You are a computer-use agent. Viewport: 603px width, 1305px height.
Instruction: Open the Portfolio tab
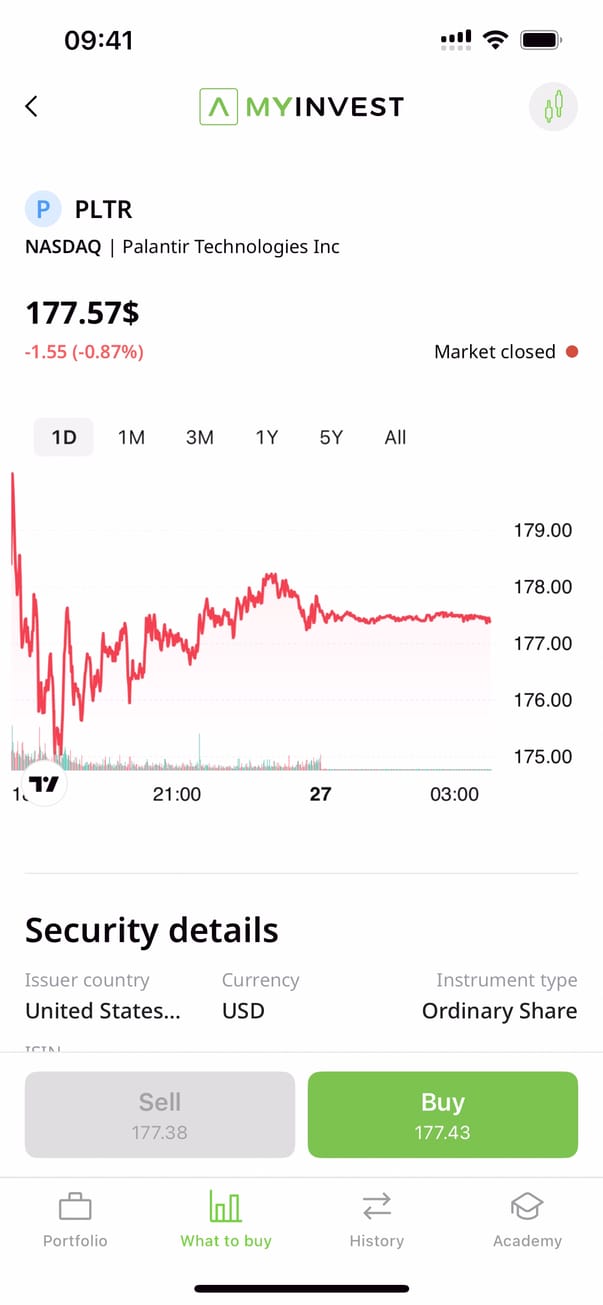coord(75,1219)
